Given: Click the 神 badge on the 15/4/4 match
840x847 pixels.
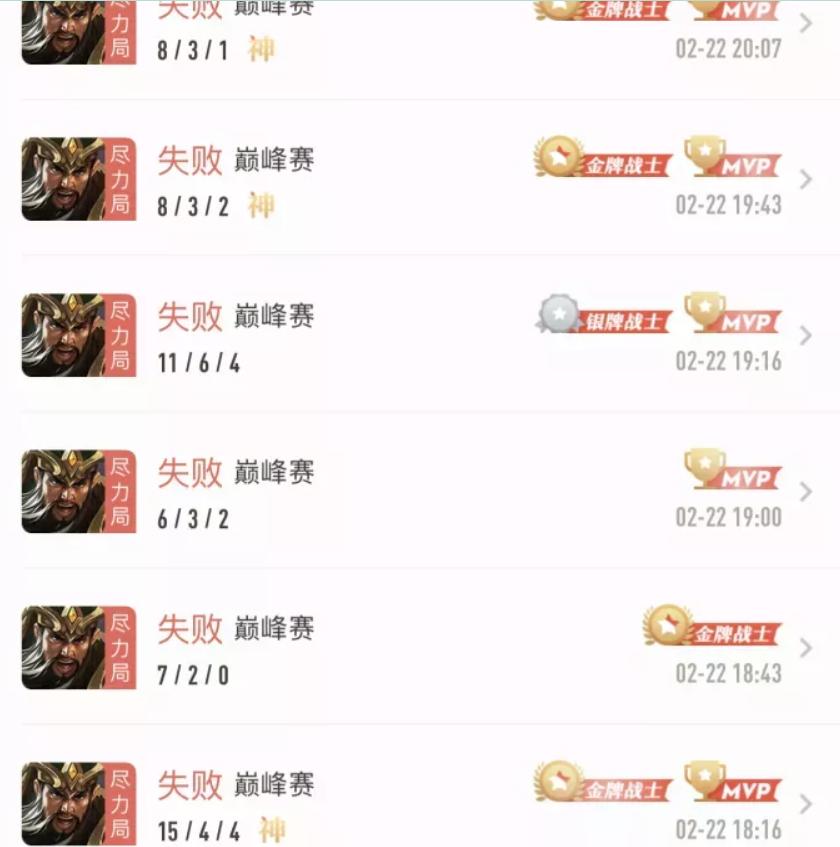Looking at the screenshot, I should [271, 830].
